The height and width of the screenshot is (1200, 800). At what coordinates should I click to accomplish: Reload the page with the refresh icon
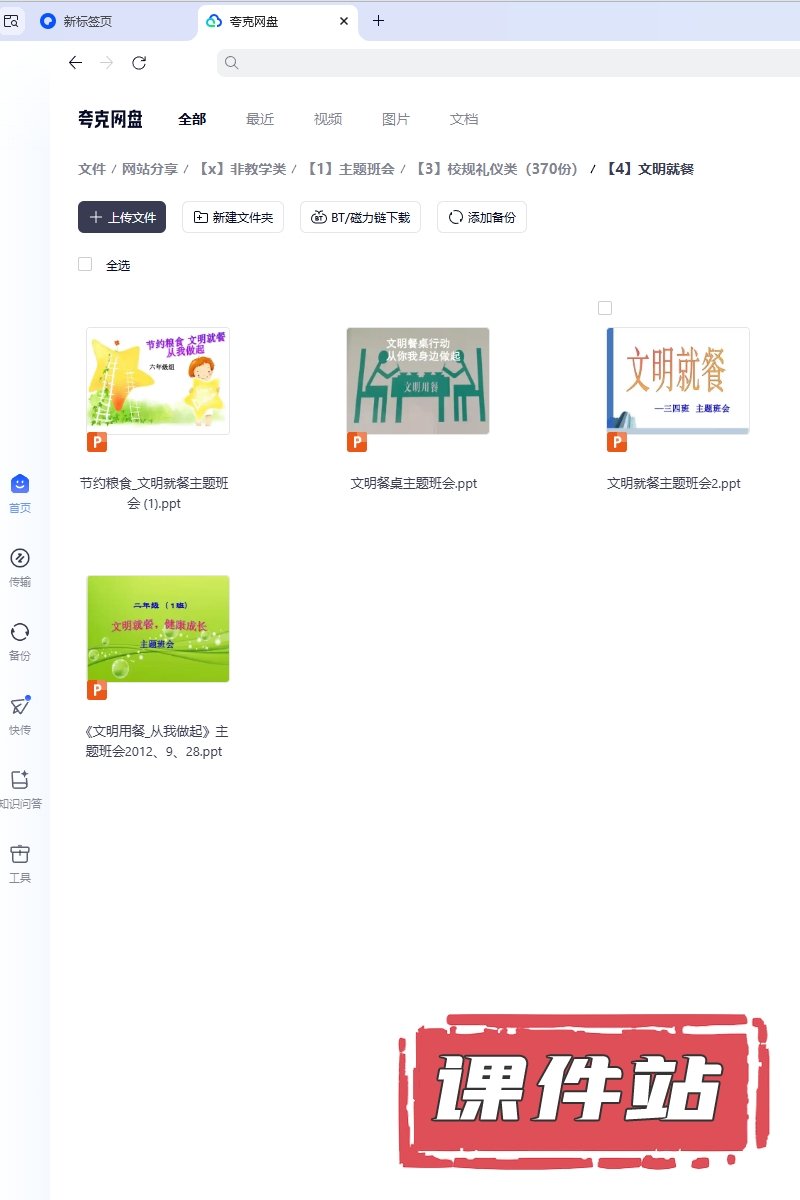point(139,63)
